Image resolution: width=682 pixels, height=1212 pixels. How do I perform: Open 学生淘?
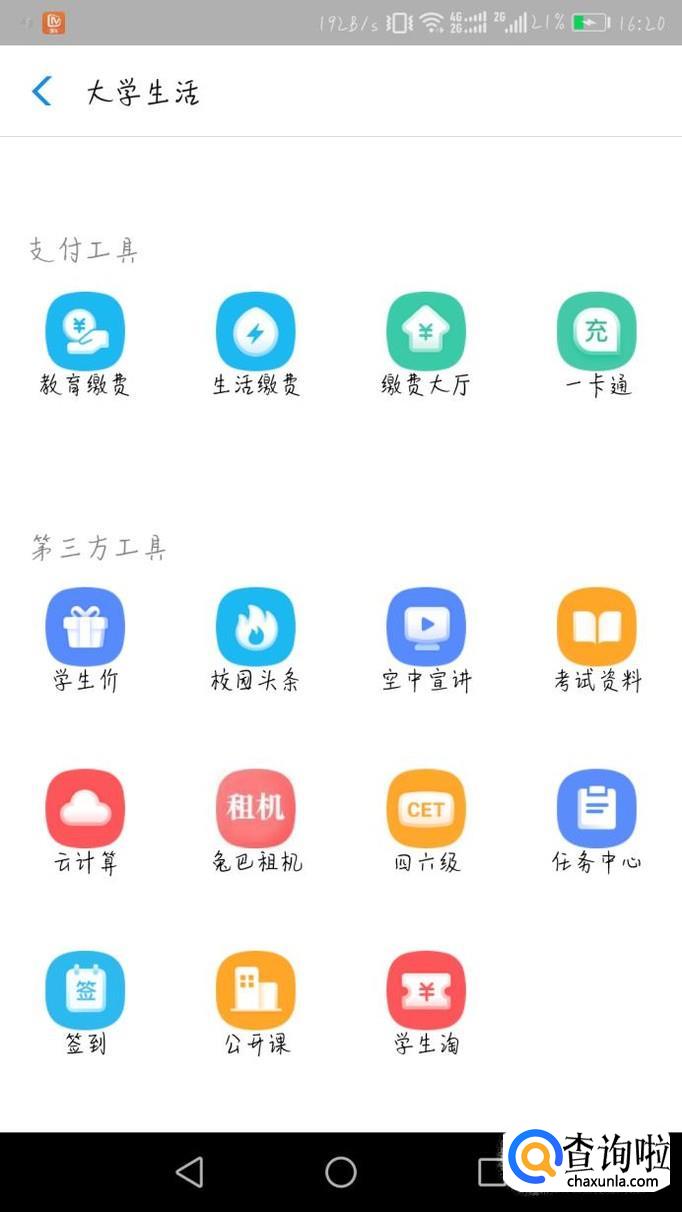coord(426,990)
